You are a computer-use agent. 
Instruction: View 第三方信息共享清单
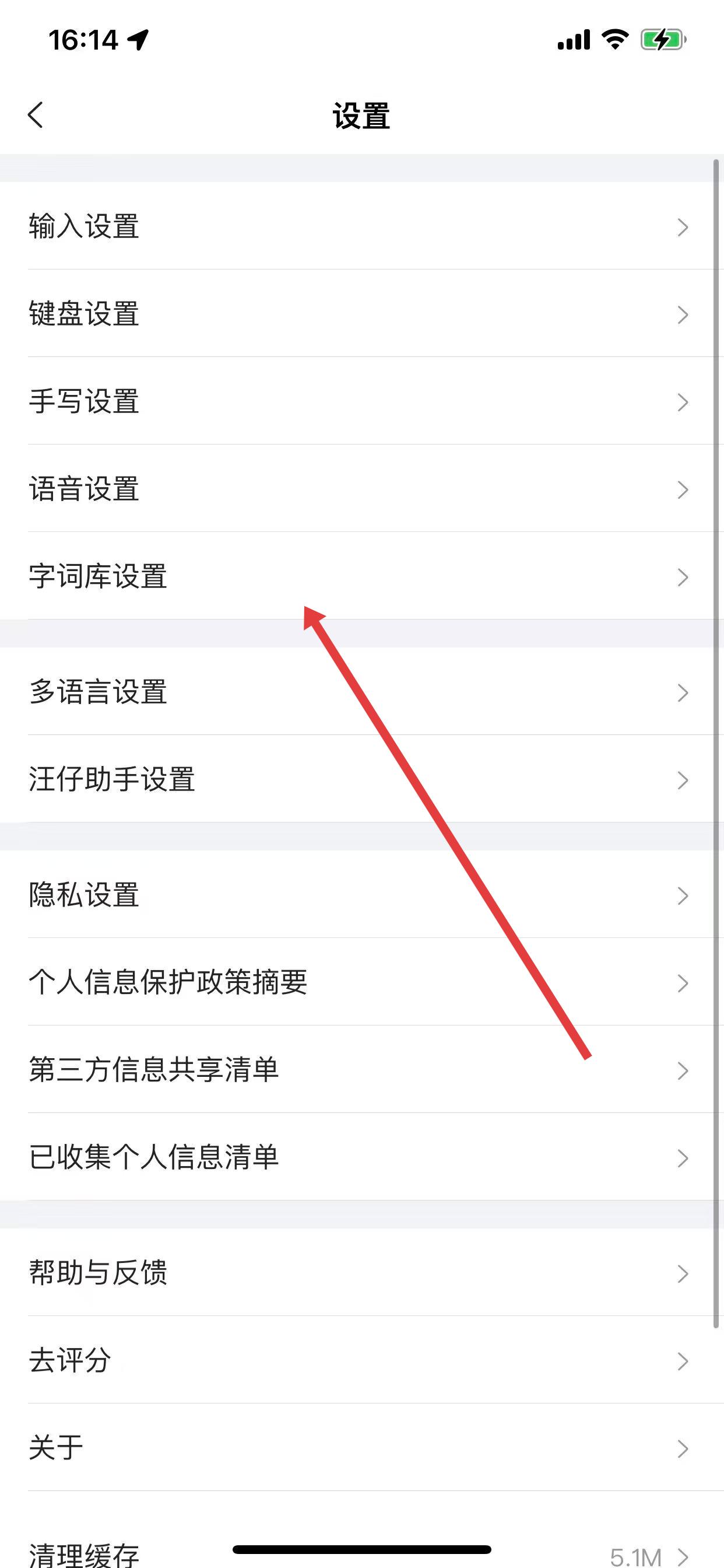click(359, 1070)
